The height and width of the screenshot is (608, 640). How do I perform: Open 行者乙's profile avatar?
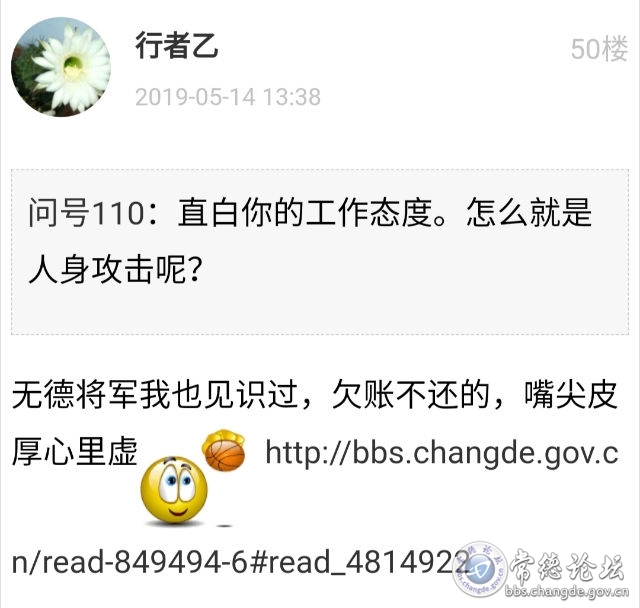61,67
